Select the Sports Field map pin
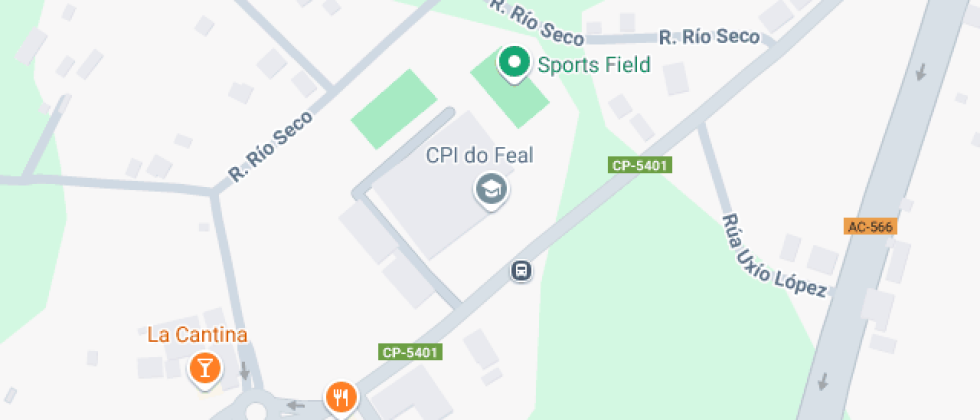The width and height of the screenshot is (980, 420). [x=514, y=64]
